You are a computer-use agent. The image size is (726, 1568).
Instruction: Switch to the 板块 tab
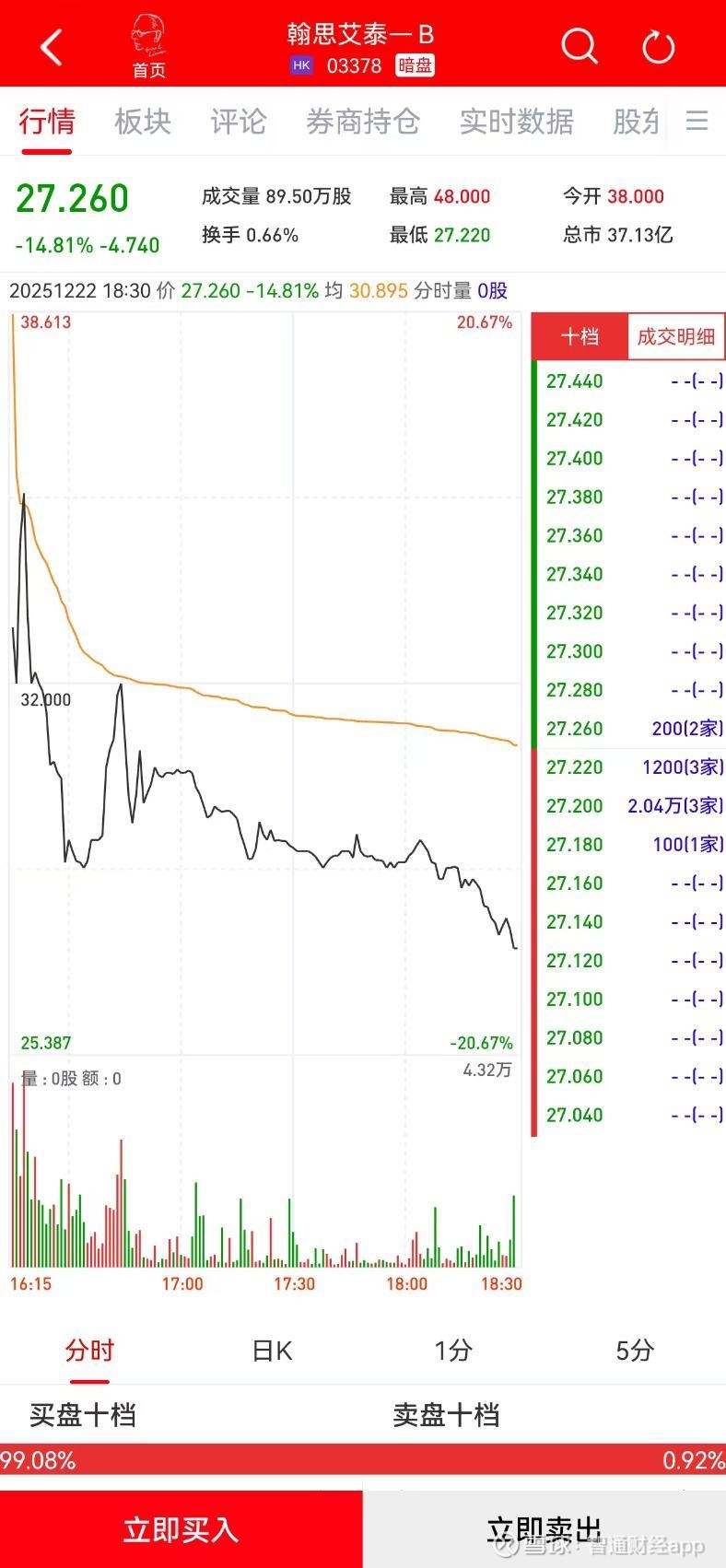143,122
